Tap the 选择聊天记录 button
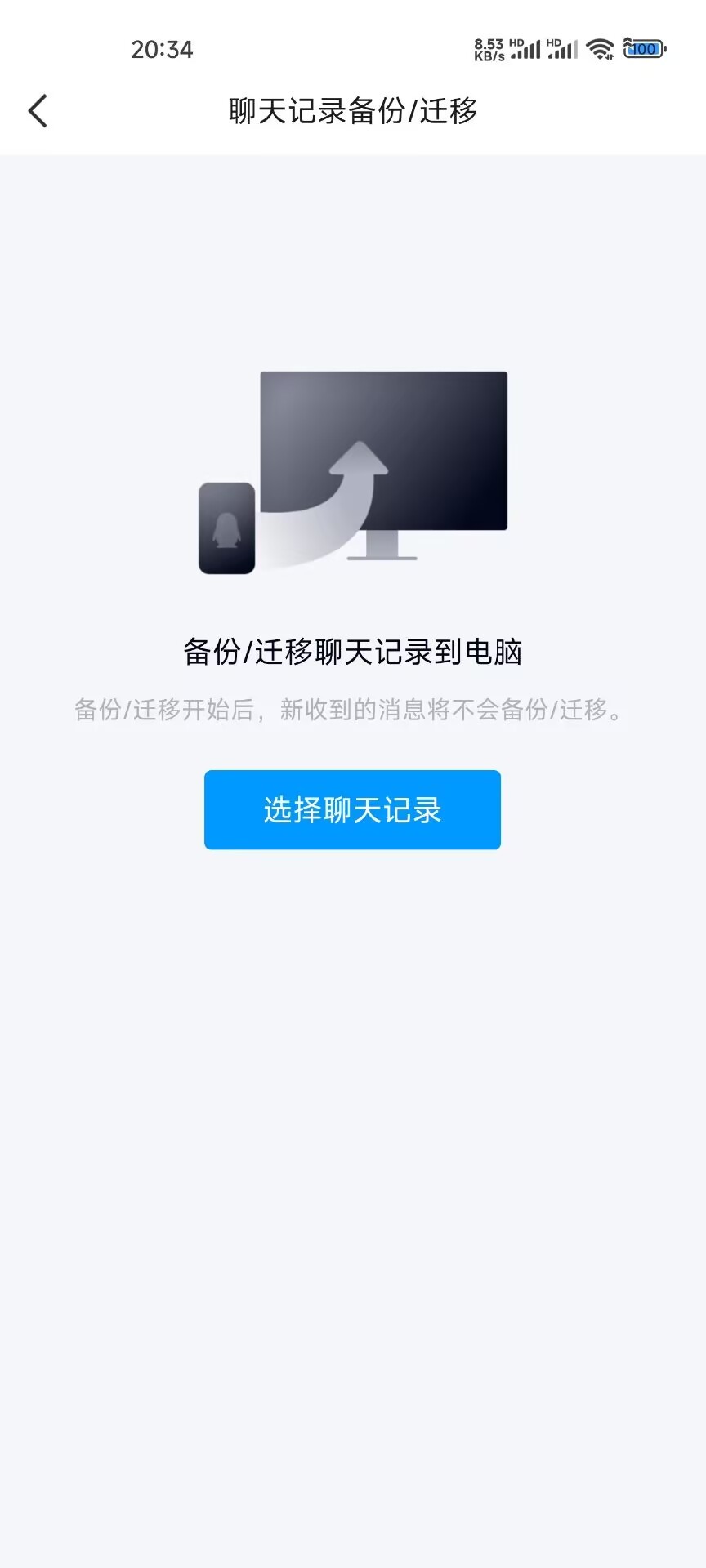 (352, 809)
